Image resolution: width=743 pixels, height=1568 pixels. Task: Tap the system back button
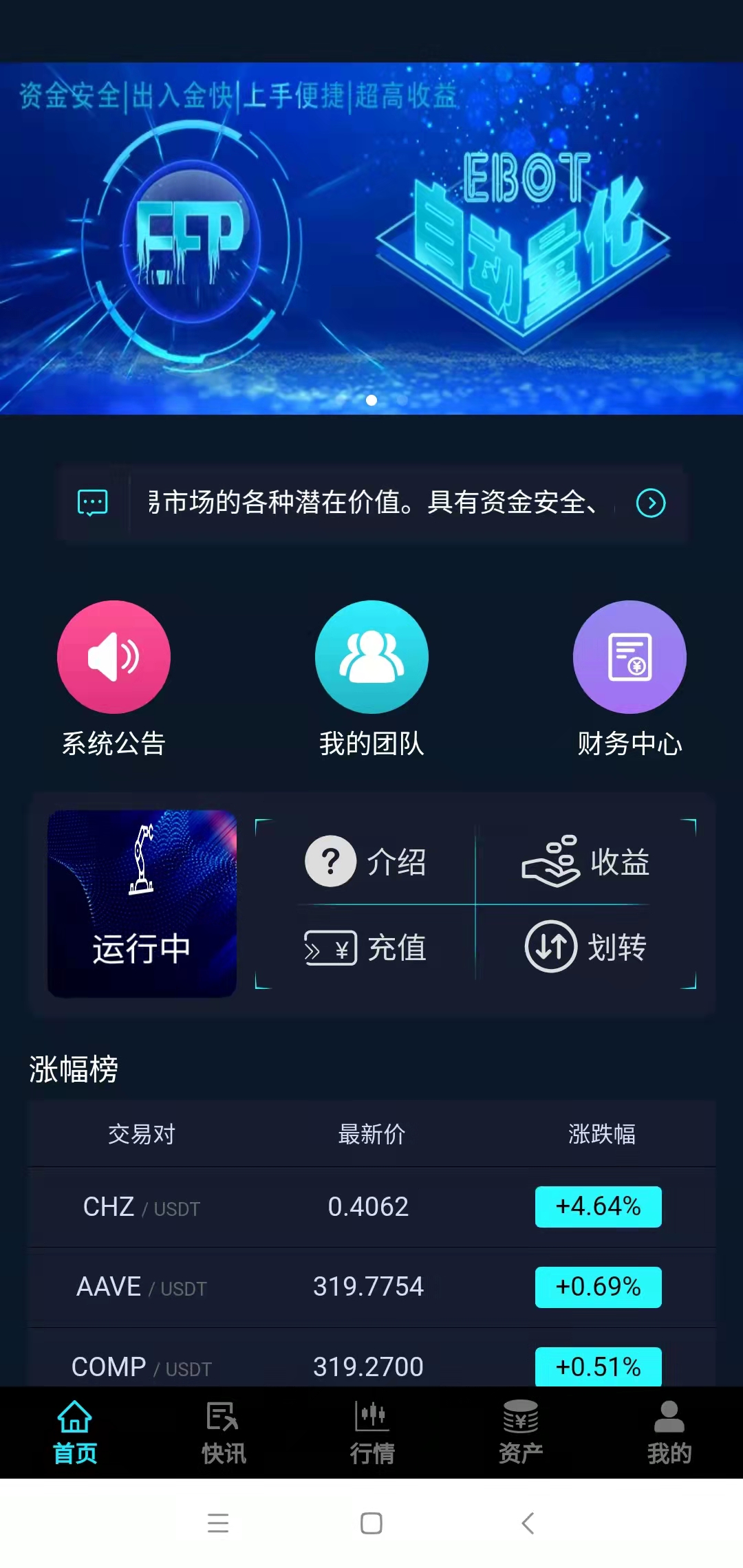(x=528, y=1523)
